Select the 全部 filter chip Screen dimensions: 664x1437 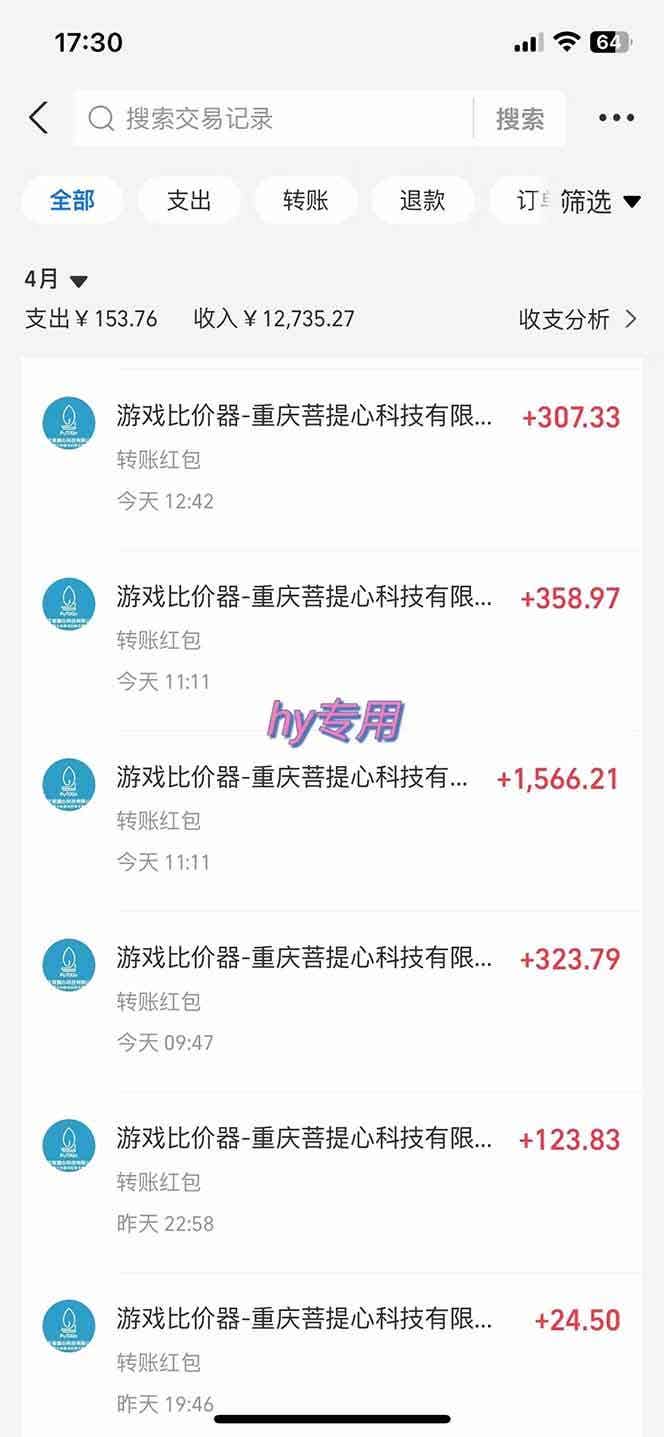point(72,200)
